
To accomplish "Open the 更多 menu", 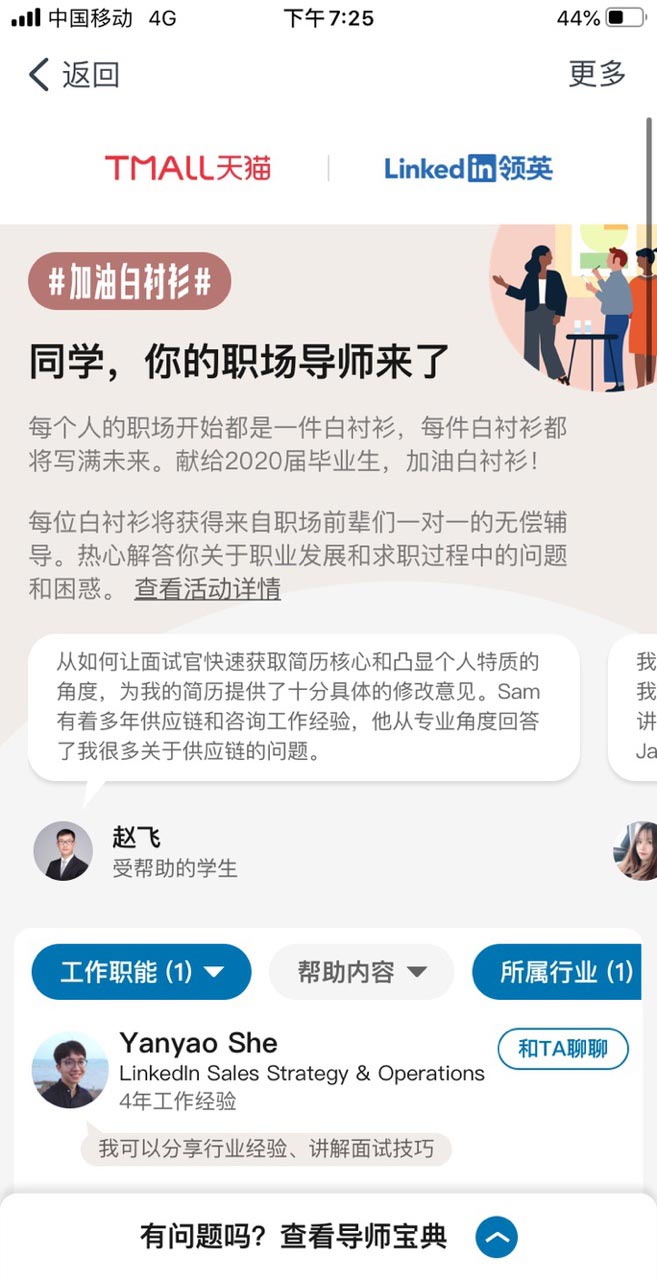I will click(x=597, y=74).
